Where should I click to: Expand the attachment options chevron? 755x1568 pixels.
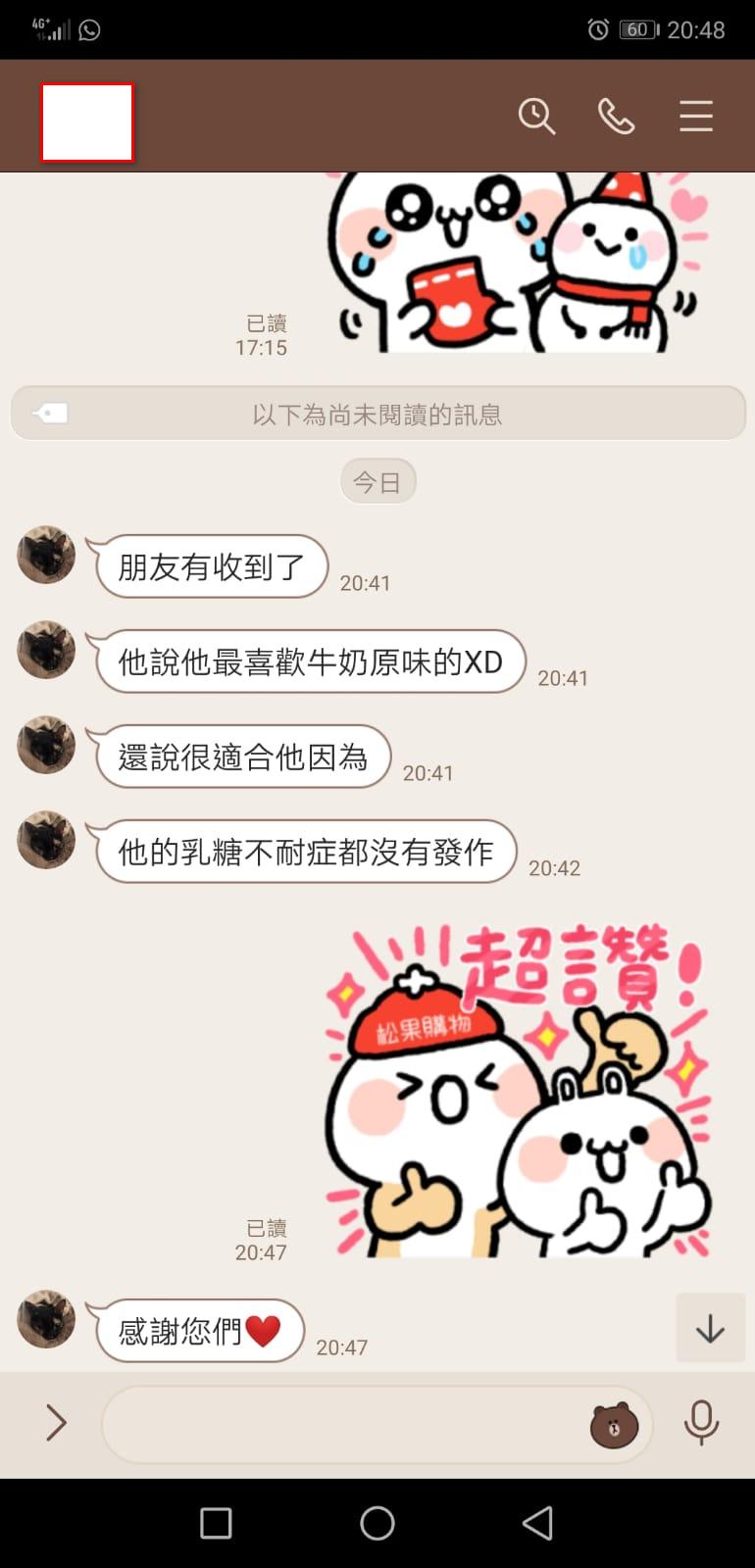point(56,1423)
